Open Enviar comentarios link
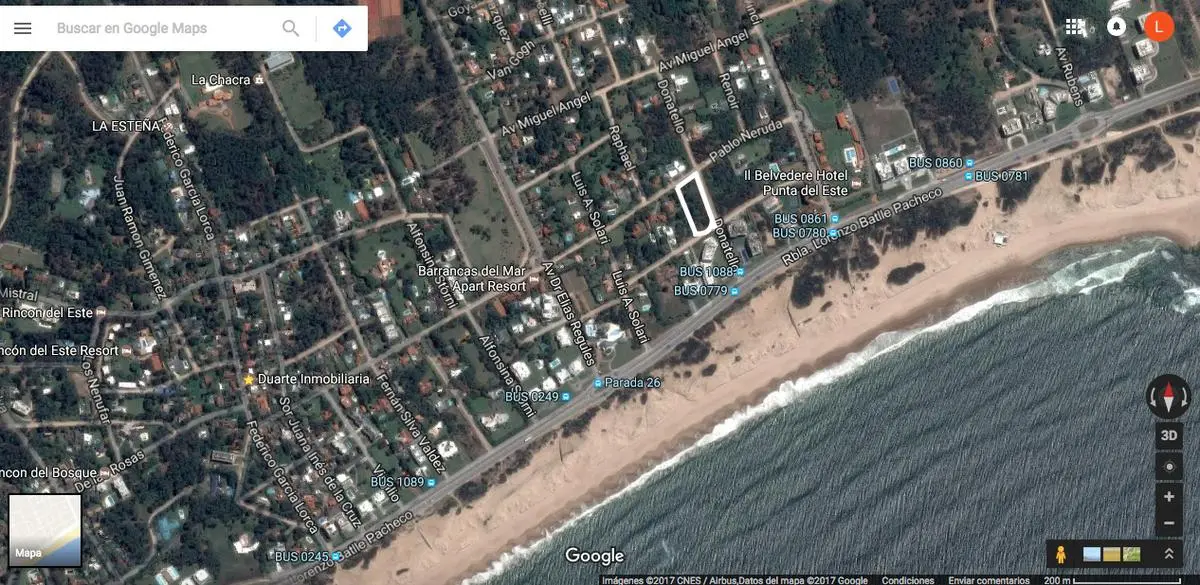Screen dimensions: 1200x585 [988, 580]
